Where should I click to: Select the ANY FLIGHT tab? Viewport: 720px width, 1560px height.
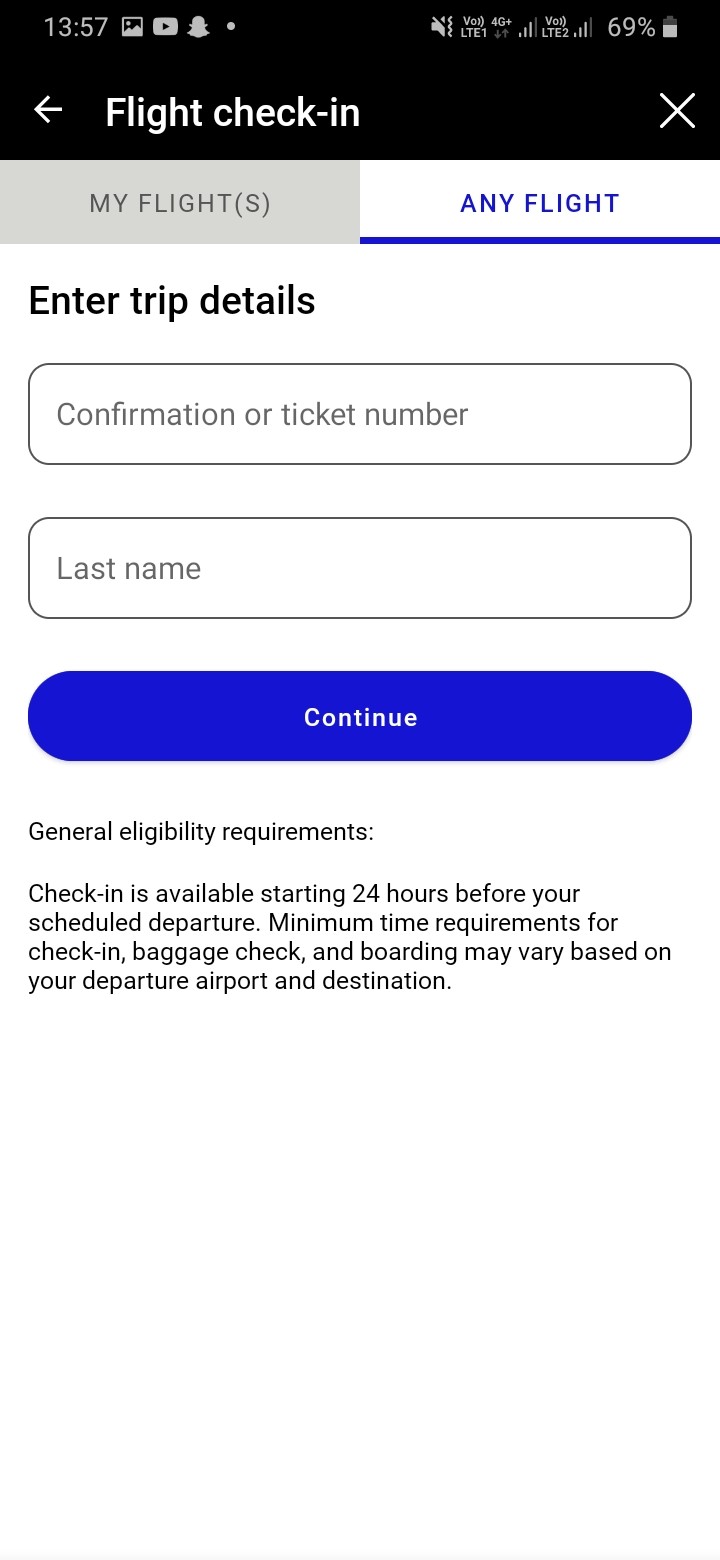click(x=539, y=202)
